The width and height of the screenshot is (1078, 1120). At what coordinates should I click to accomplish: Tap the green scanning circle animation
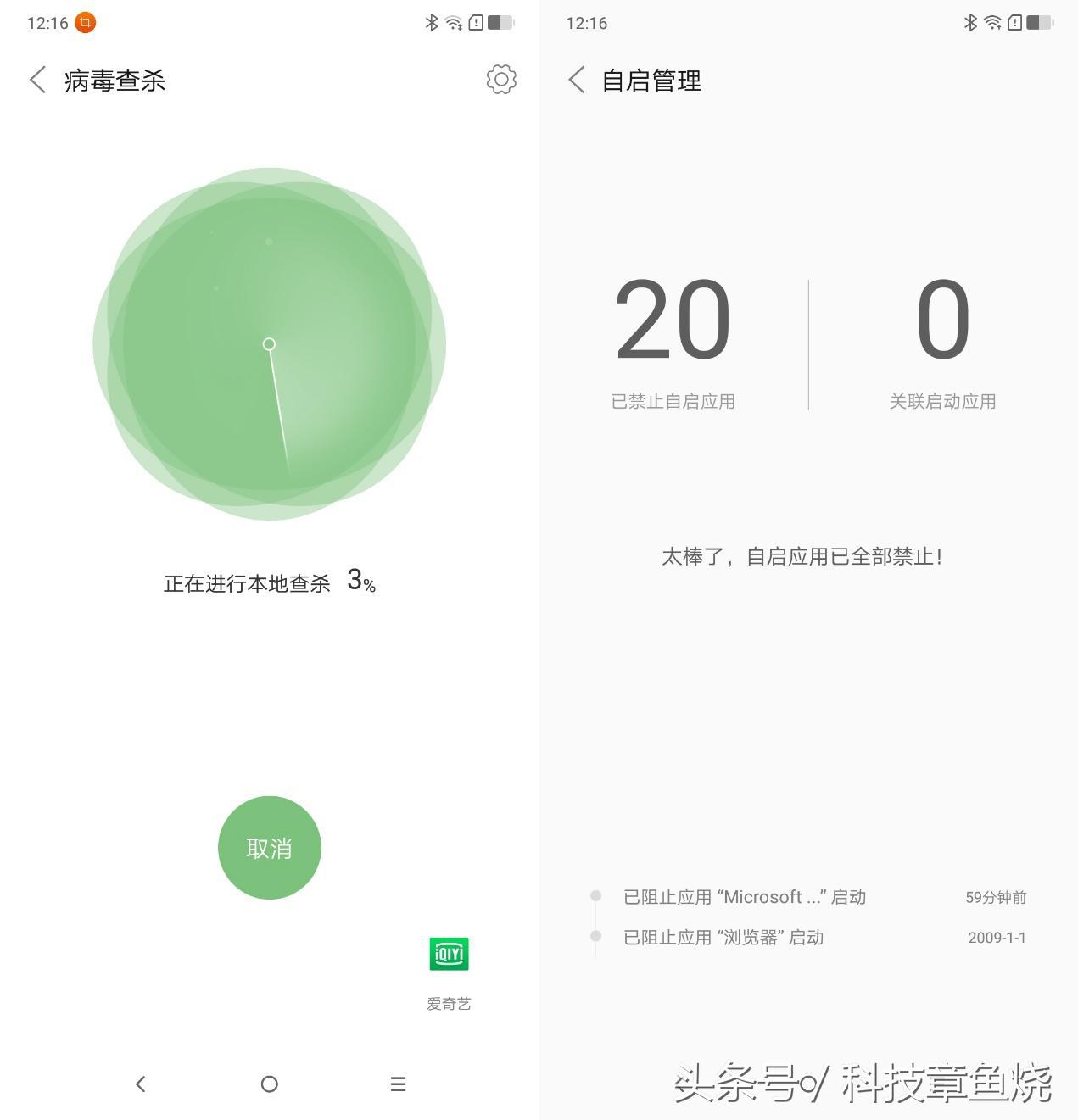[270, 343]
